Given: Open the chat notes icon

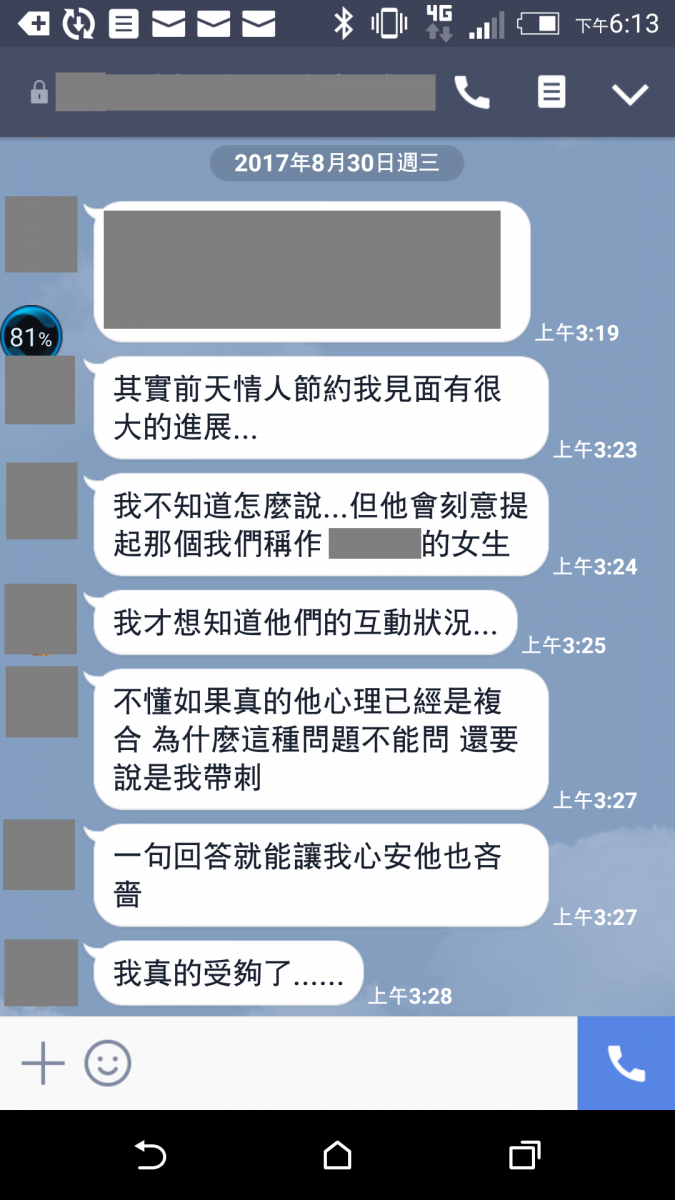Looking at the screenshot, I should 551,93.
